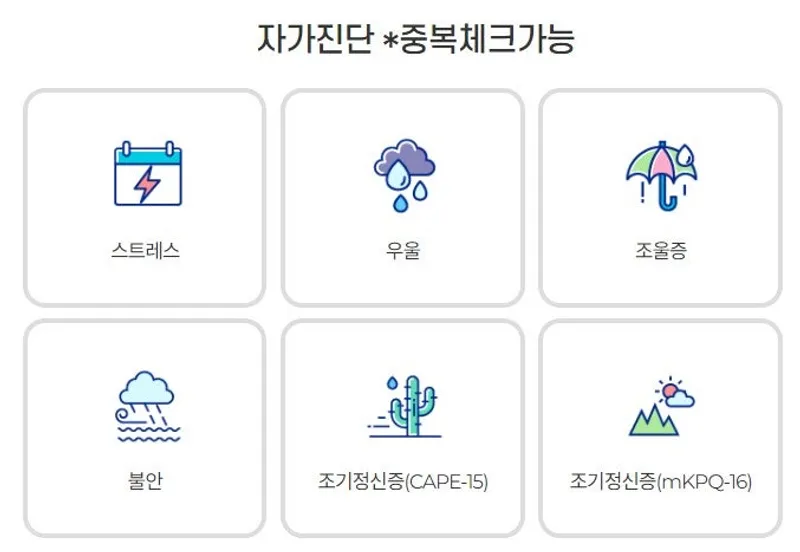Image resolution: width=800 pixels, height=552 pixels.
Task: Choose the 조기정신증(mKPQ-16) card
Action: [x=660, y=428]
